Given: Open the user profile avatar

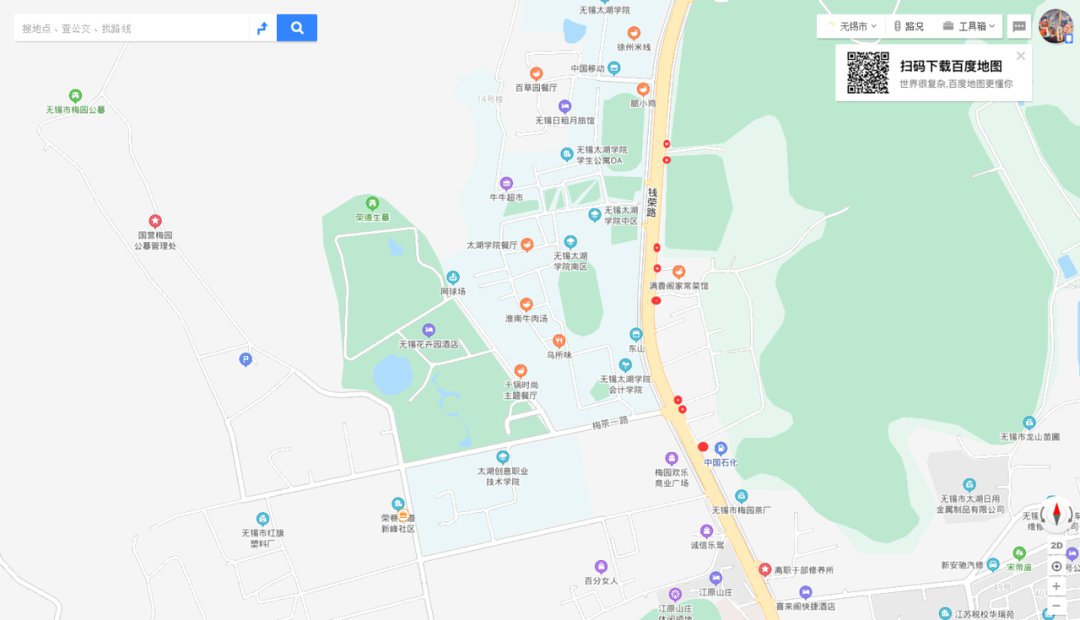Looking at the screenshot, I should click(x=1055, y=26).
